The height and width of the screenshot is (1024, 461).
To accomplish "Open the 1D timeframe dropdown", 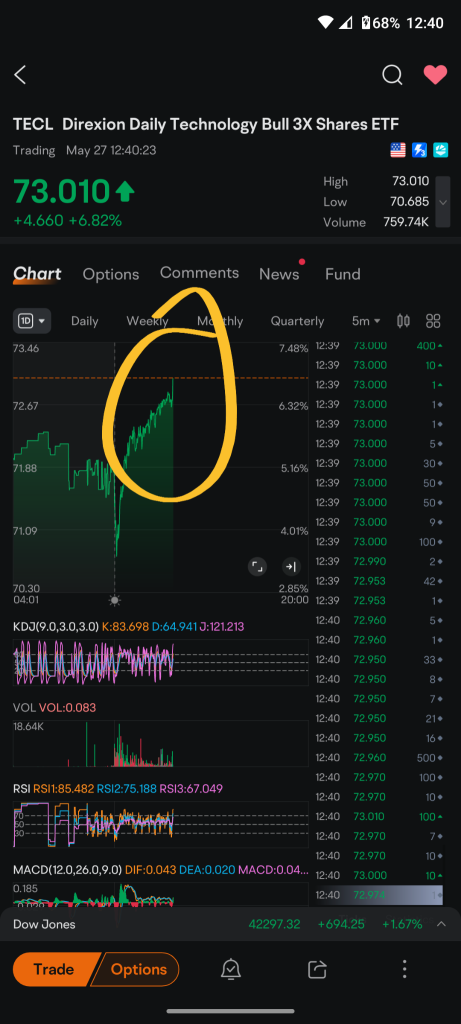I will [x=32, y=321].
